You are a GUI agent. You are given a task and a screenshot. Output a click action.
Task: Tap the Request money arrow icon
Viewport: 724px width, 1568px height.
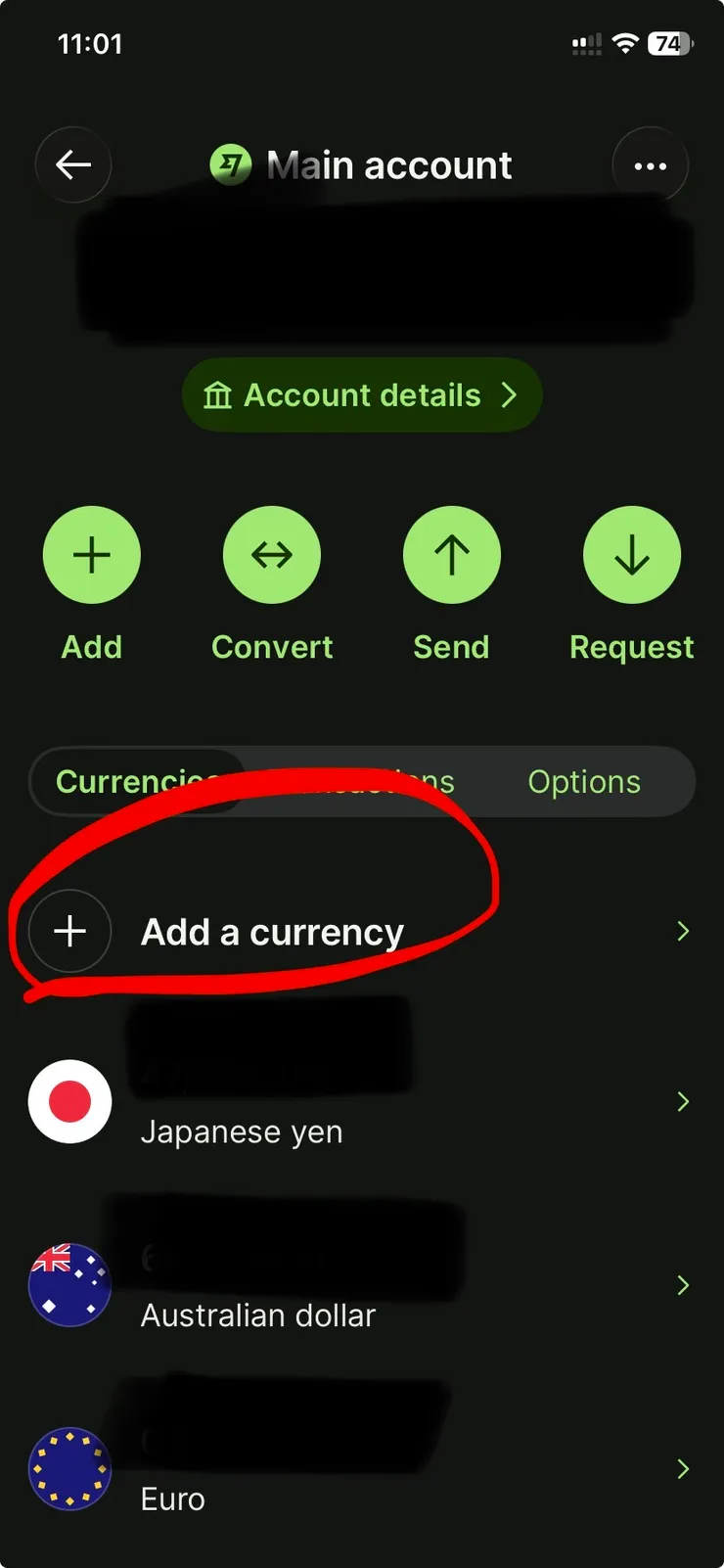[x=631, y=554]
